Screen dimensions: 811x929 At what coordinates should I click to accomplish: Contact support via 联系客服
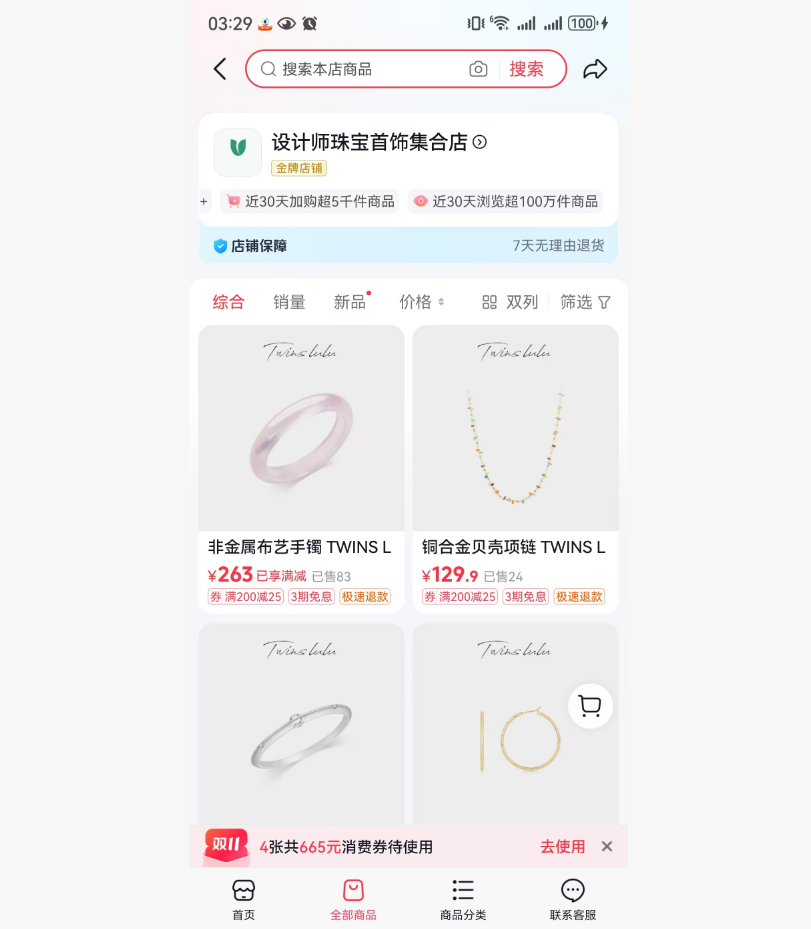(572, 899)
